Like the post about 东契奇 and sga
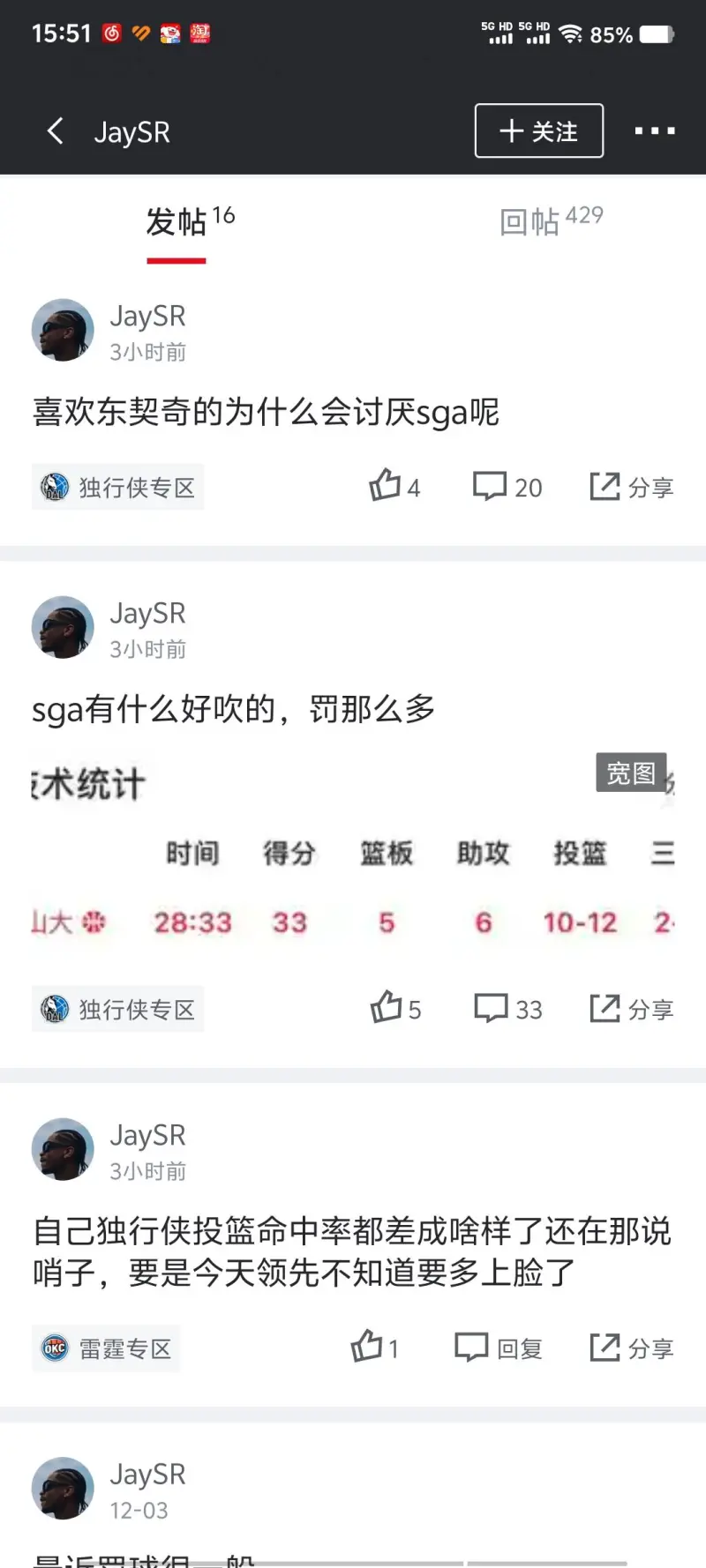Screen dimensions: 706x1568 pos(394,487)
